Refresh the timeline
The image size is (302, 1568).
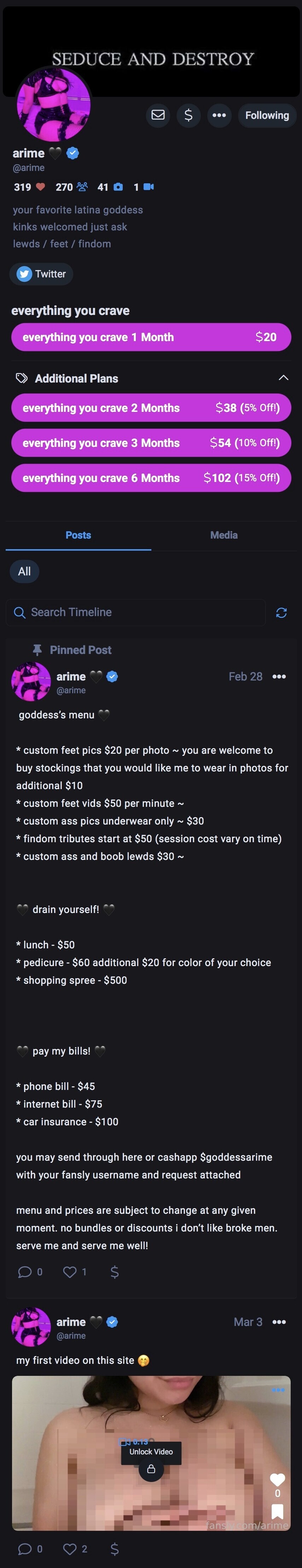click(x=281, y=613)
